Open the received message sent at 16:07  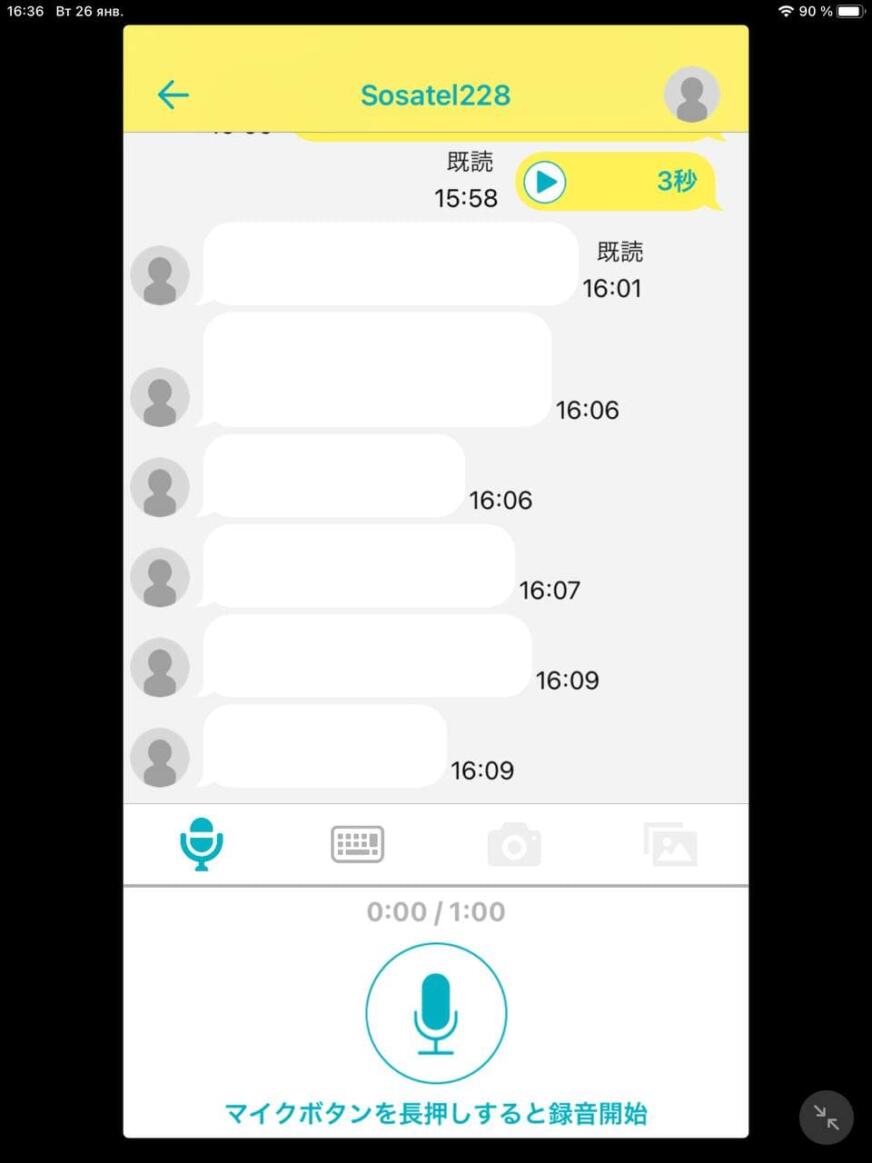click(x=360, y=566)
